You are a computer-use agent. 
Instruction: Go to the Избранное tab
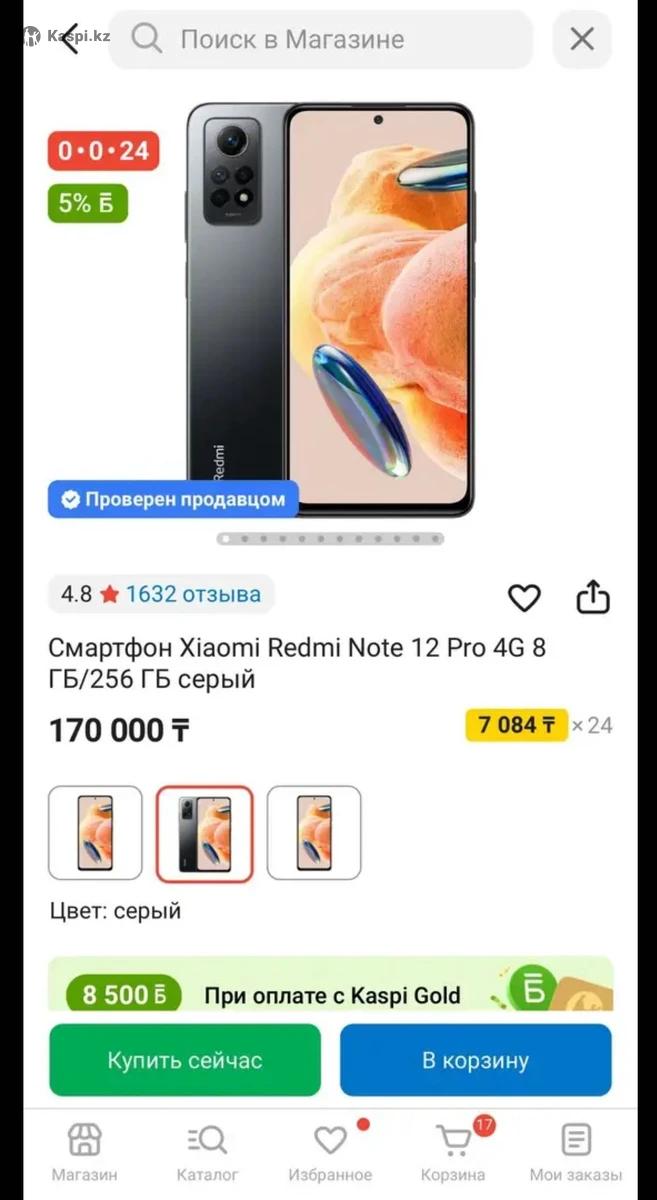(330, 1152)
